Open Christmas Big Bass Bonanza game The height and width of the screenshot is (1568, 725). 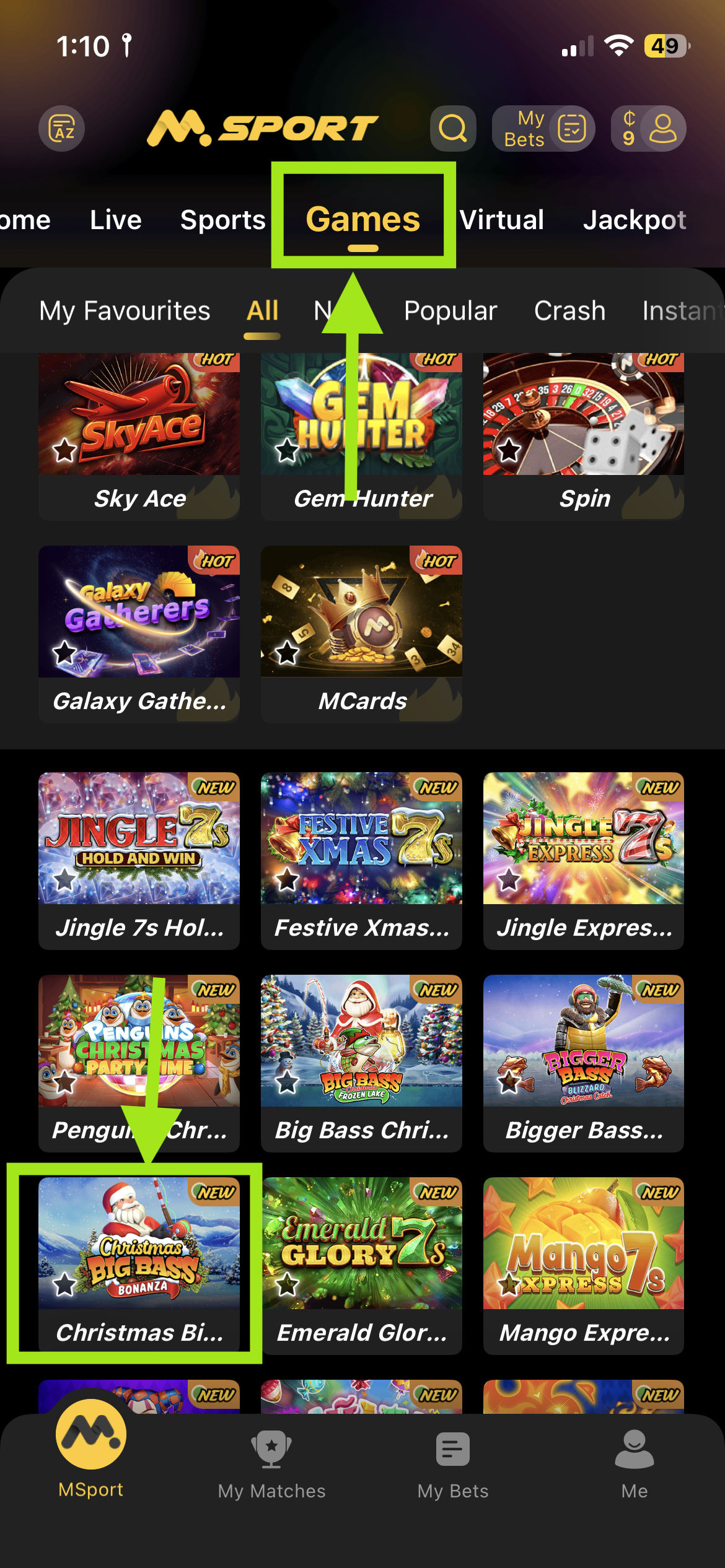coord(139,1257)
